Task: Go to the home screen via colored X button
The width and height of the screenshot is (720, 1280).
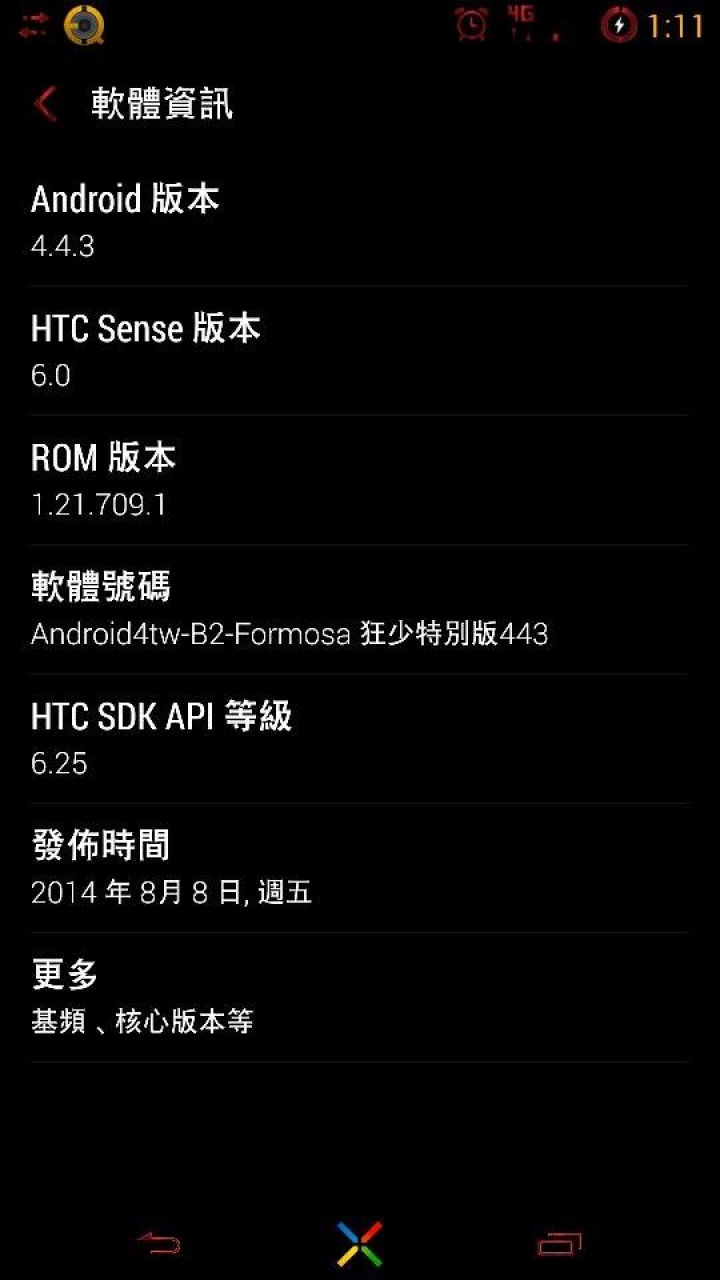Action: [x=360, y=1244]
